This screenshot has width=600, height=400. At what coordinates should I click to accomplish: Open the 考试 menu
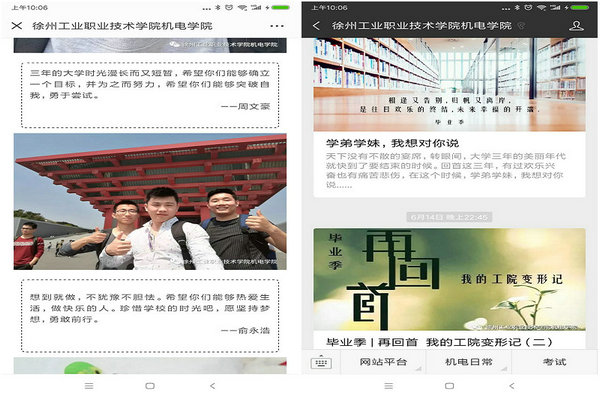[554, 362]
